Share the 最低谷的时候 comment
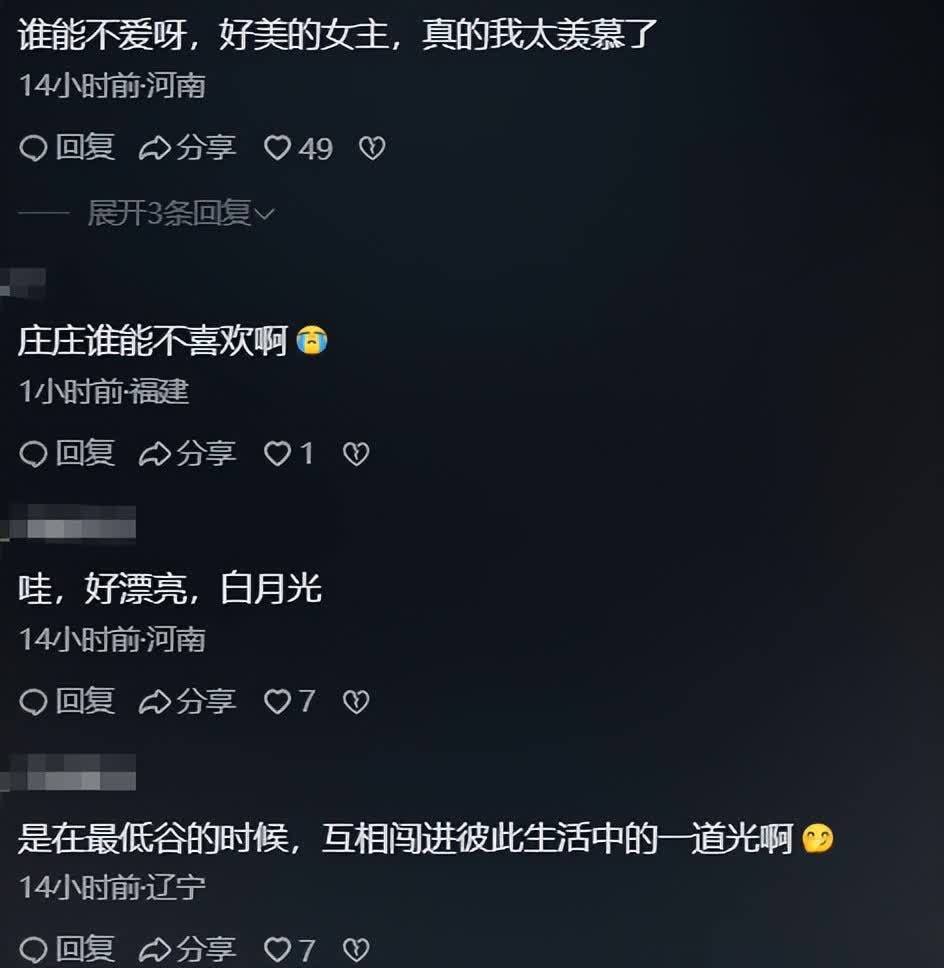This screenshot has height=968, width=944. (187, 949)
